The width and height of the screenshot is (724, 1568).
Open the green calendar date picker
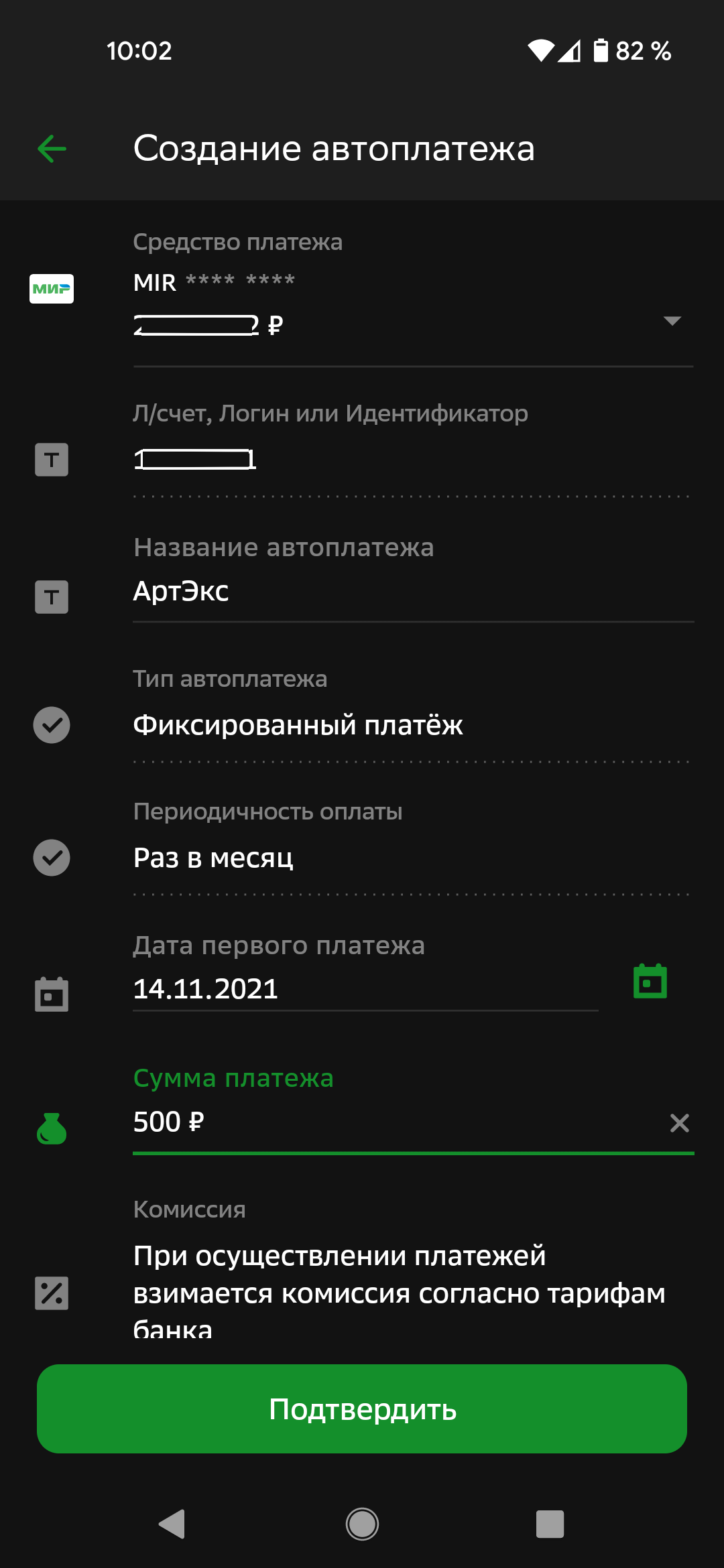pos(650,982)
